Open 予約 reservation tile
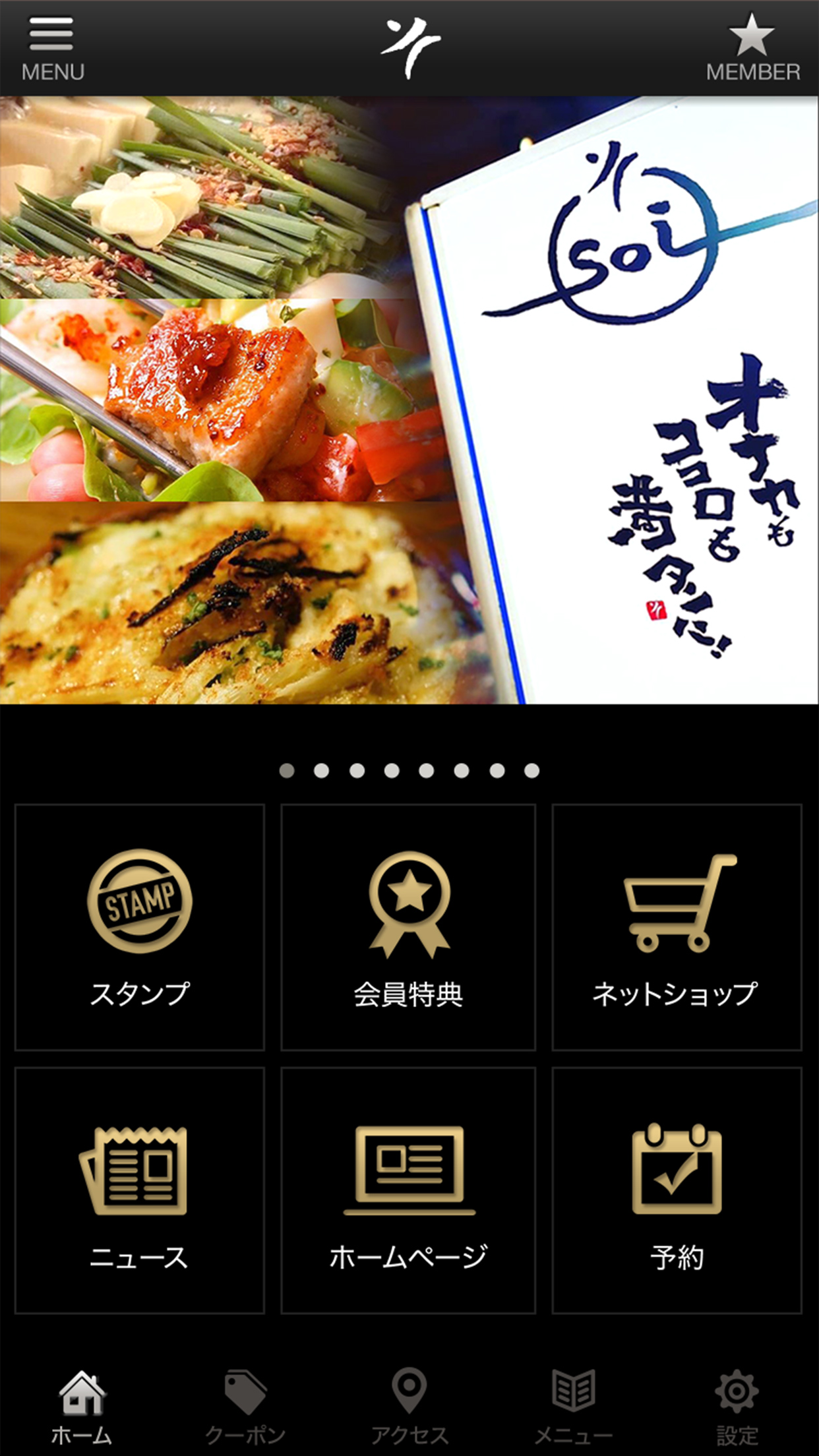The image size is (819, 1456). (x=677, y=1190)
